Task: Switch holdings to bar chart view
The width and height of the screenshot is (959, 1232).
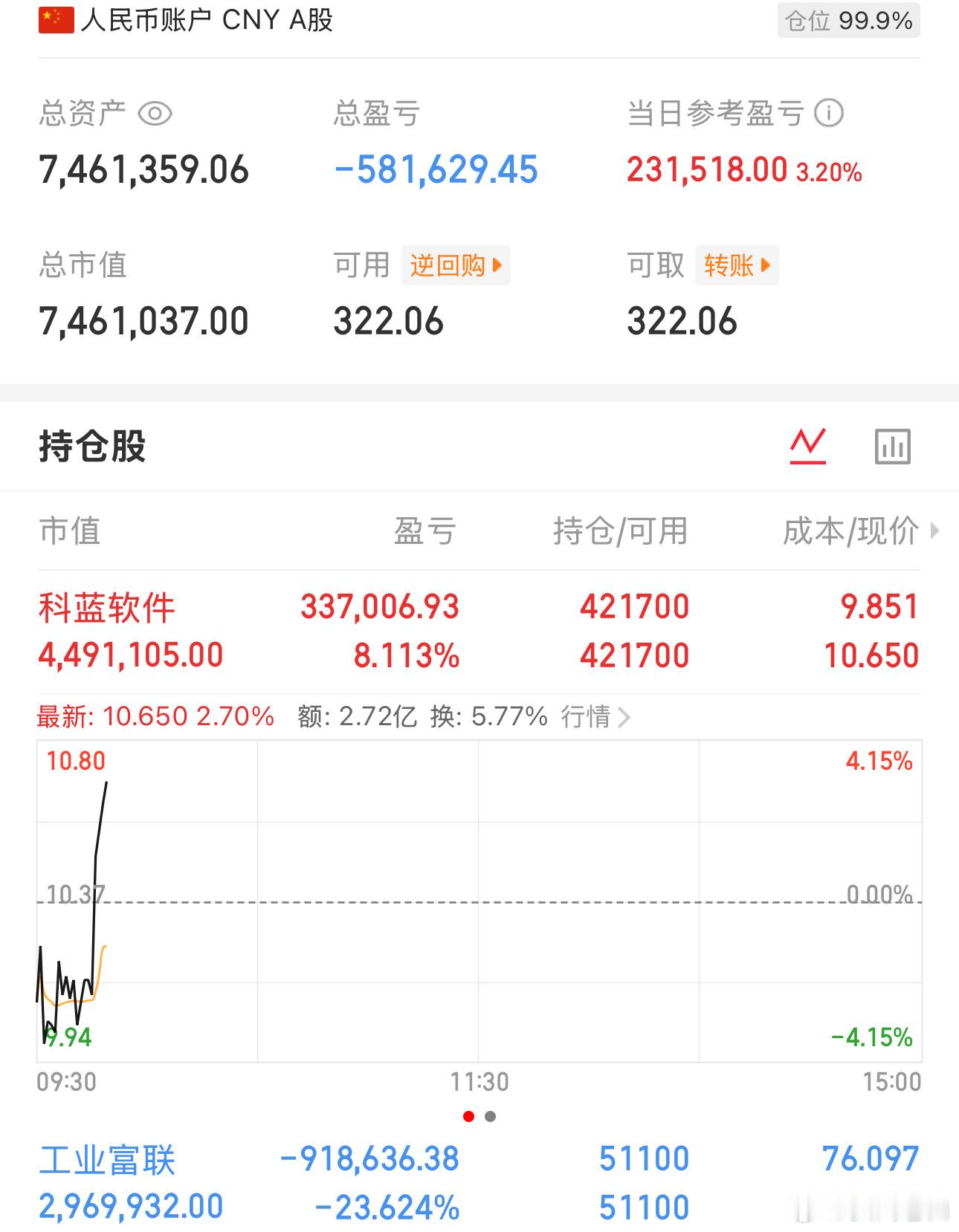Action: (892, 447)
